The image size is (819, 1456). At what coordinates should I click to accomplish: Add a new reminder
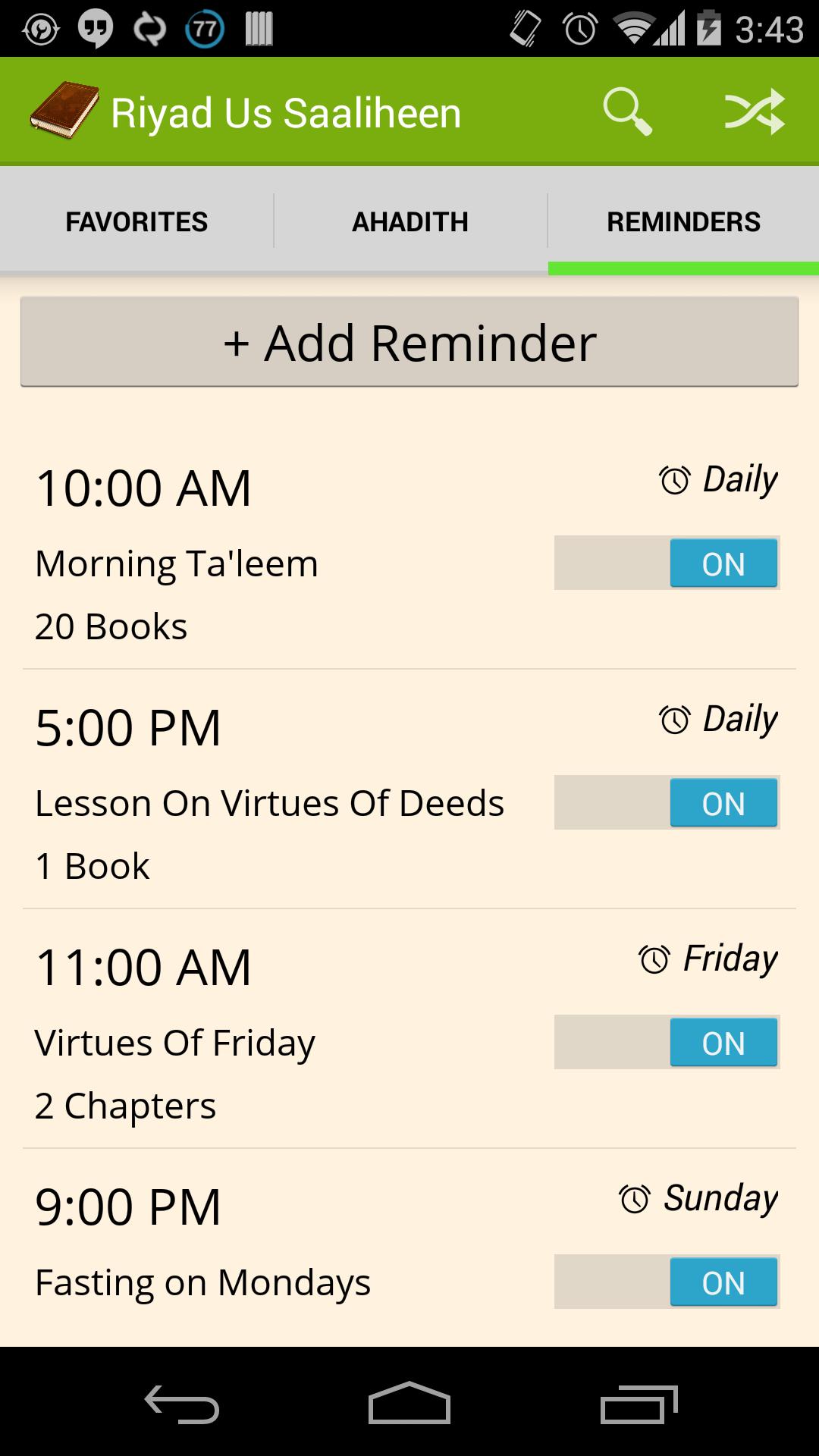click(409, 343)
